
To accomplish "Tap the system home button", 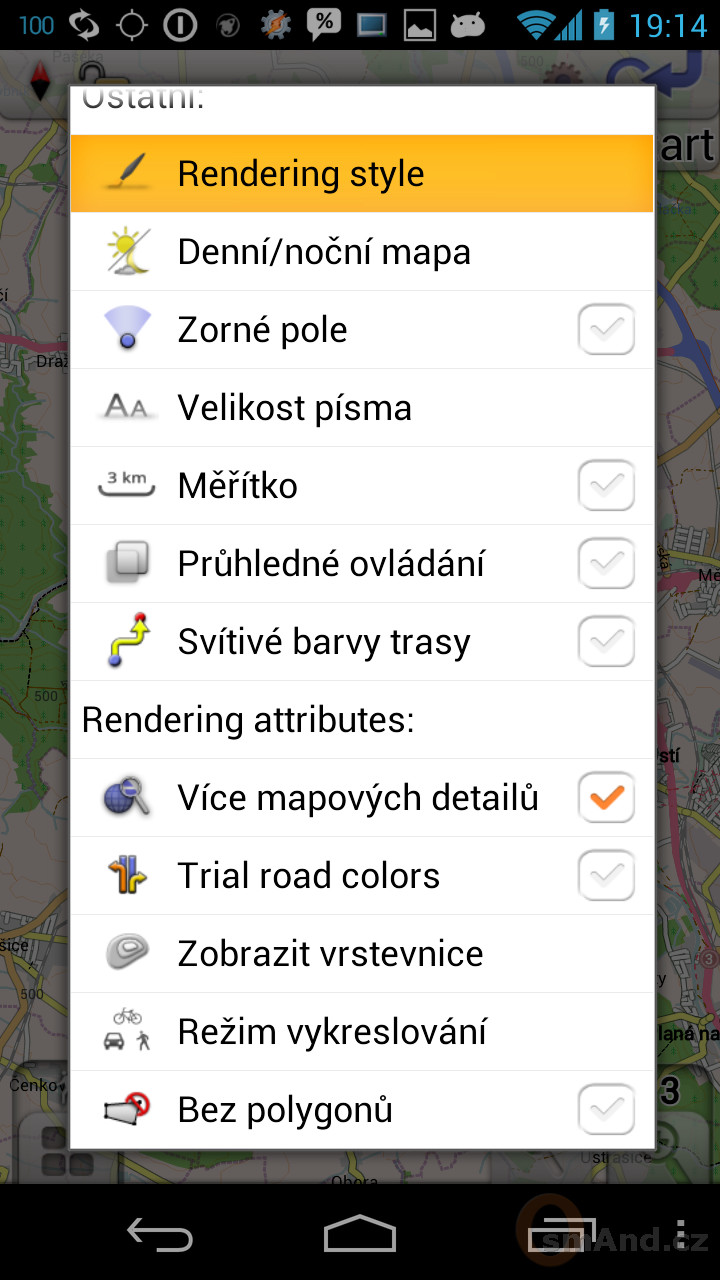I will pos(360,1234).
